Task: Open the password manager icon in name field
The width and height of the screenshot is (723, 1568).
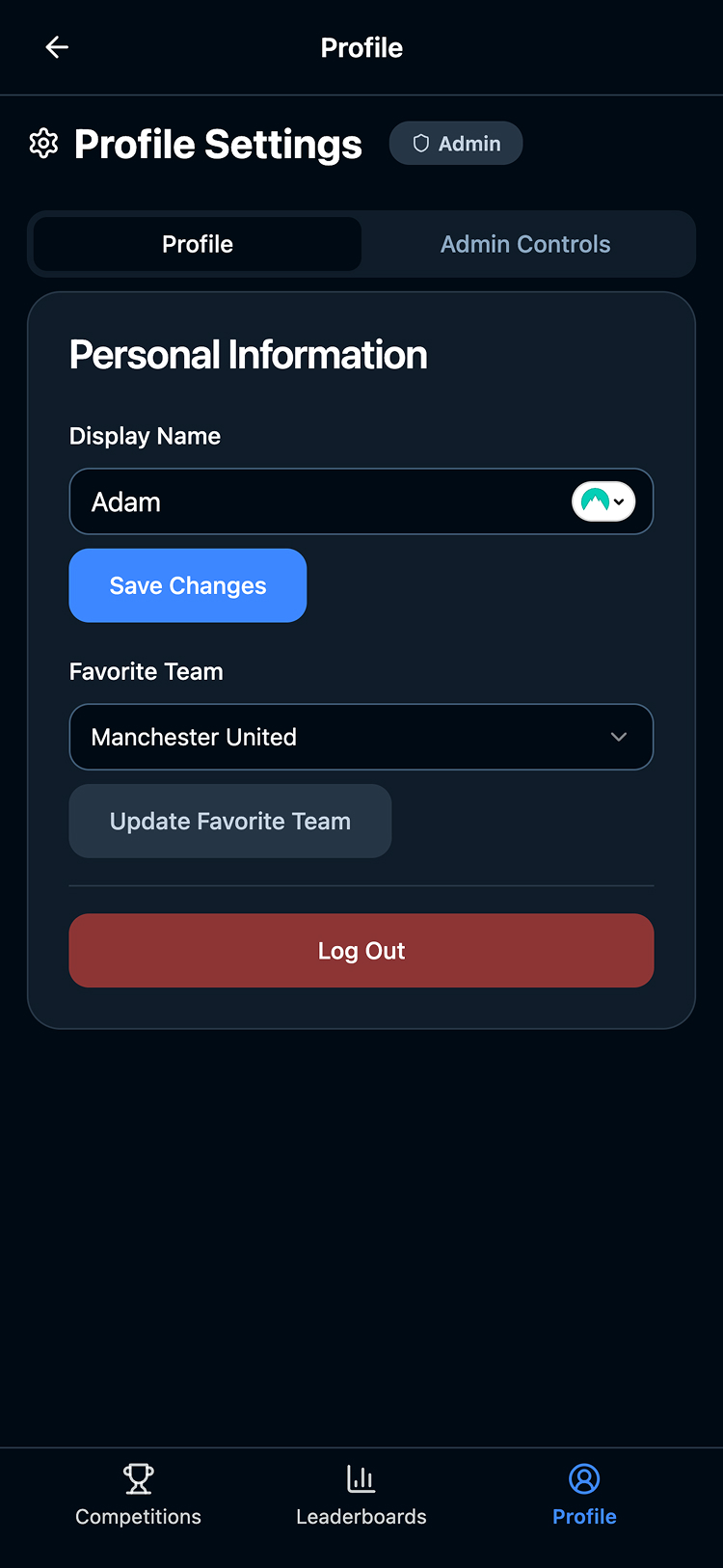Action: click(603, 501)
